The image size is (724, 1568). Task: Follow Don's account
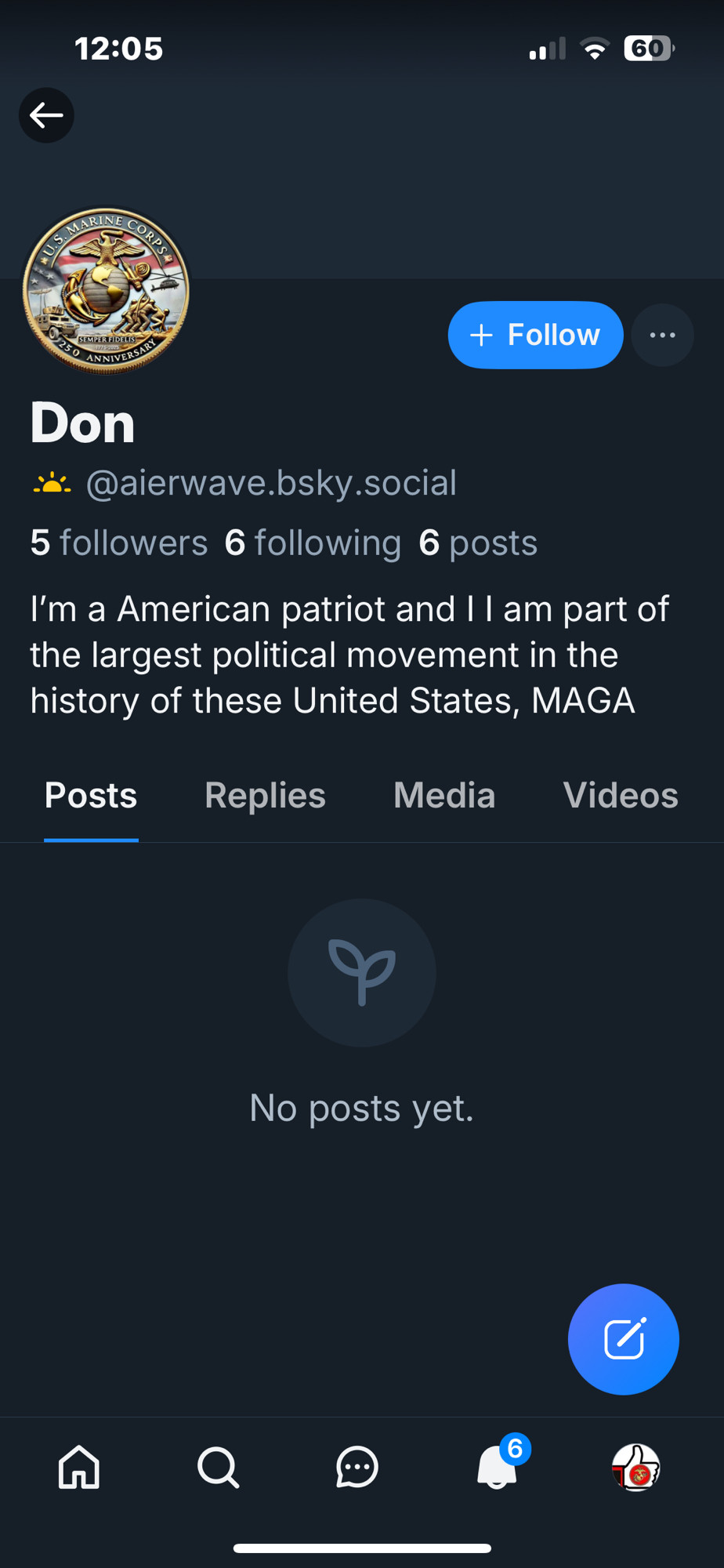(x=535, y=335)
